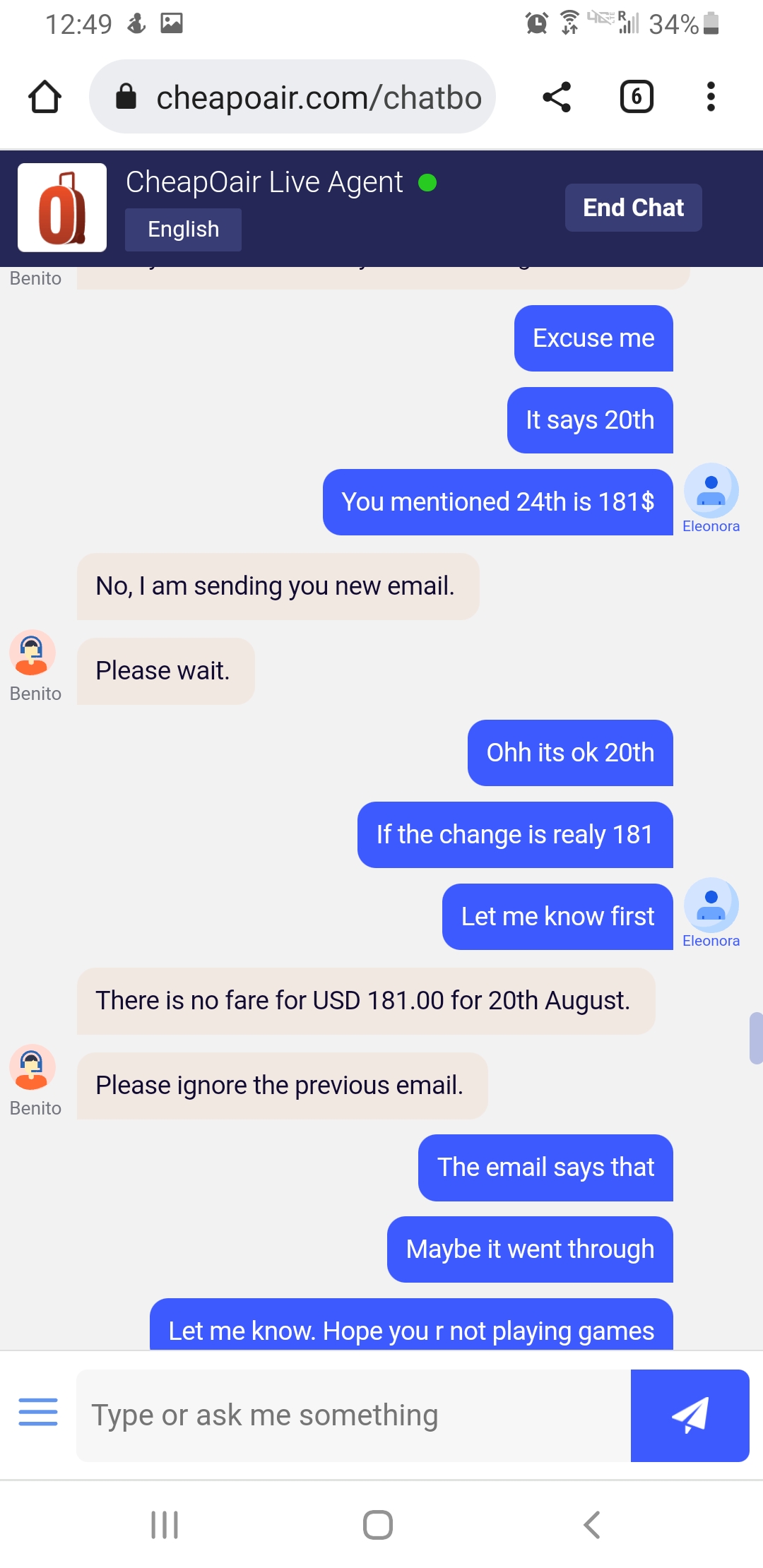Tap the Type or ask me something field
Image resolution: width=763 pixels, height=1568 pixels.
(318, 1415)
